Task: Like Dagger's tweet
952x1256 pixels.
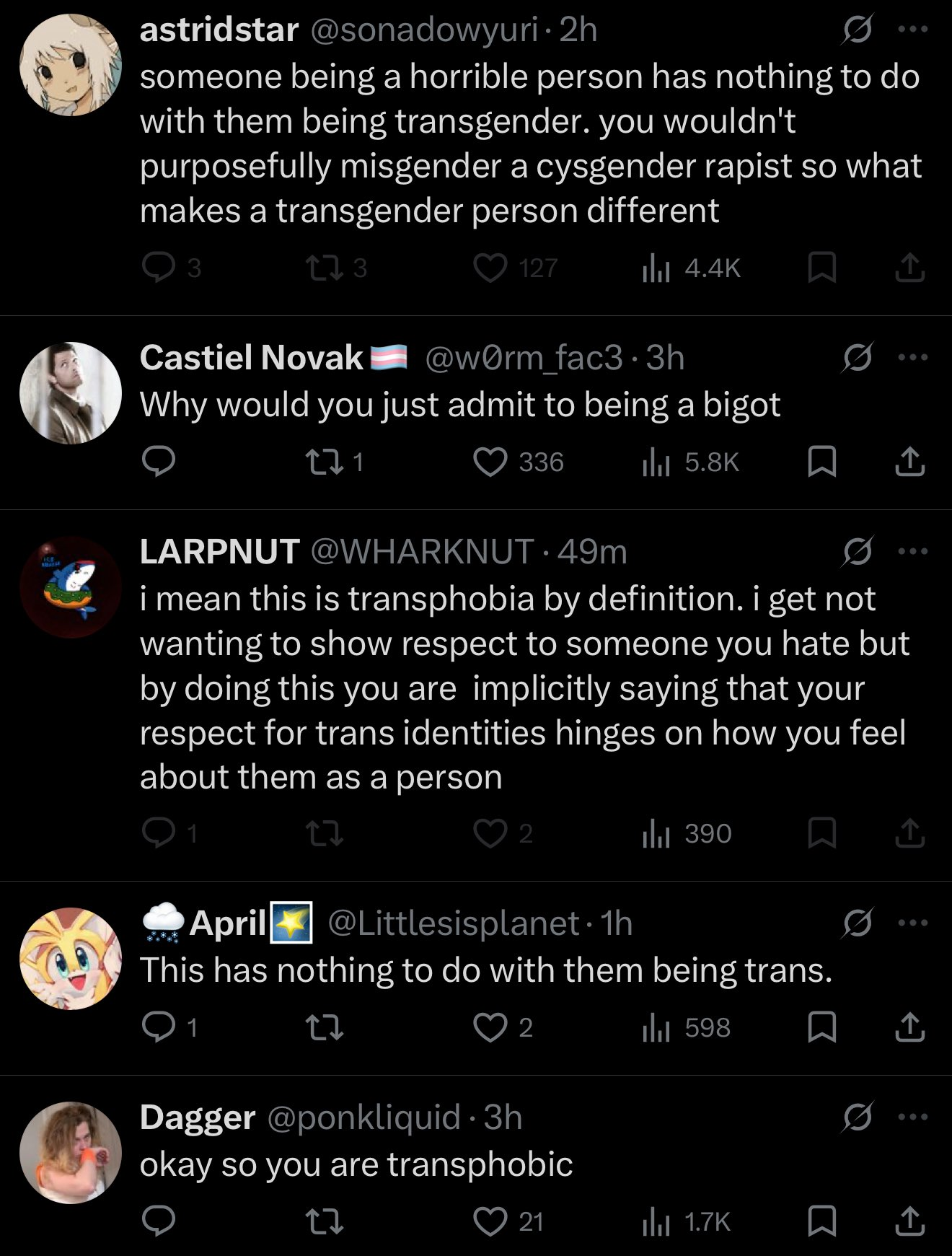Action: coord(490,1221)
